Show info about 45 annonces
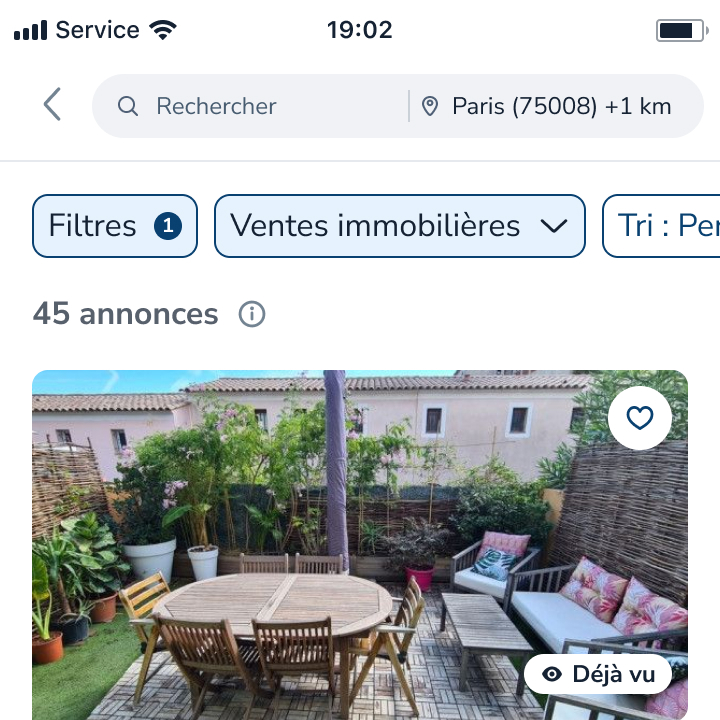720x720 pixels. click(252, 315)
